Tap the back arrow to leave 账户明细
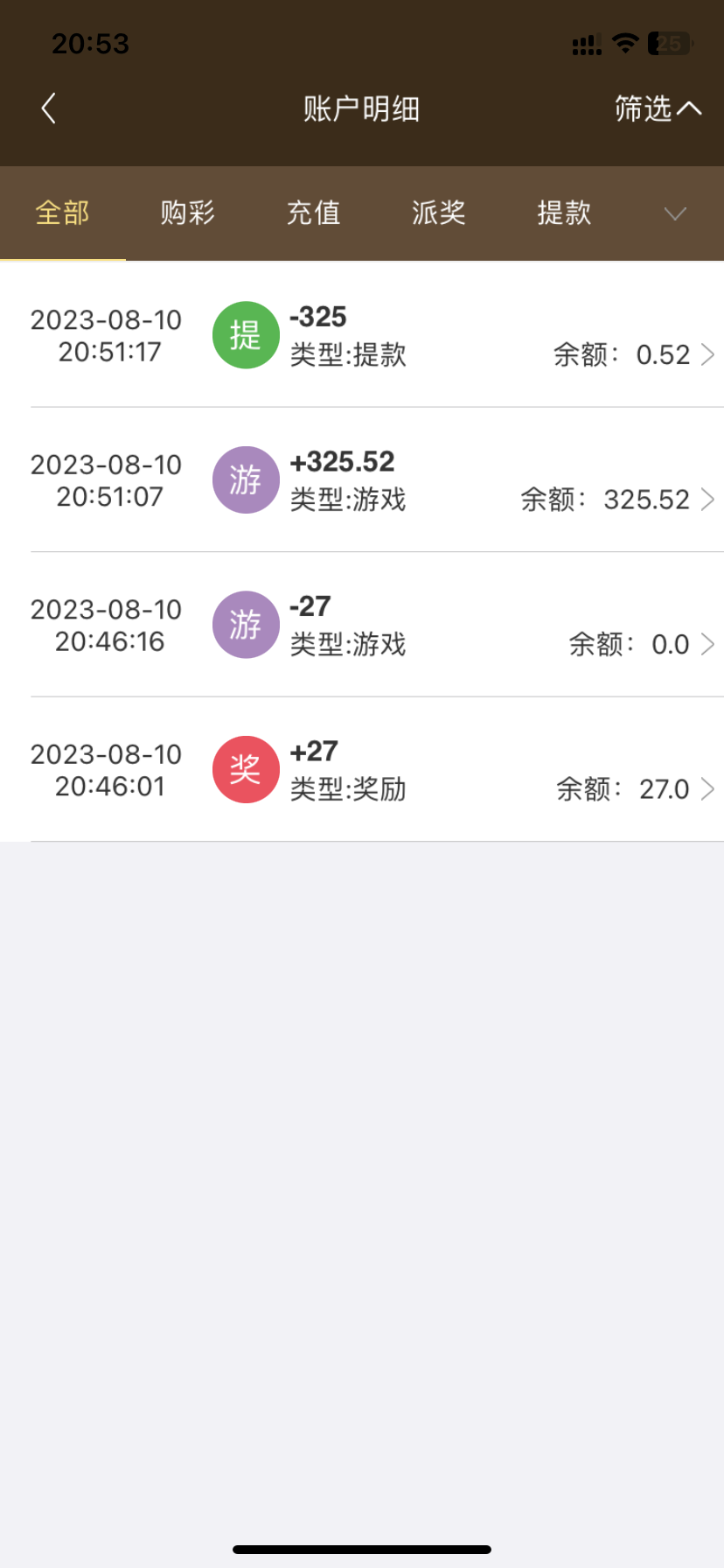Viewport: 724px width, 1568px height. point(48,108)
